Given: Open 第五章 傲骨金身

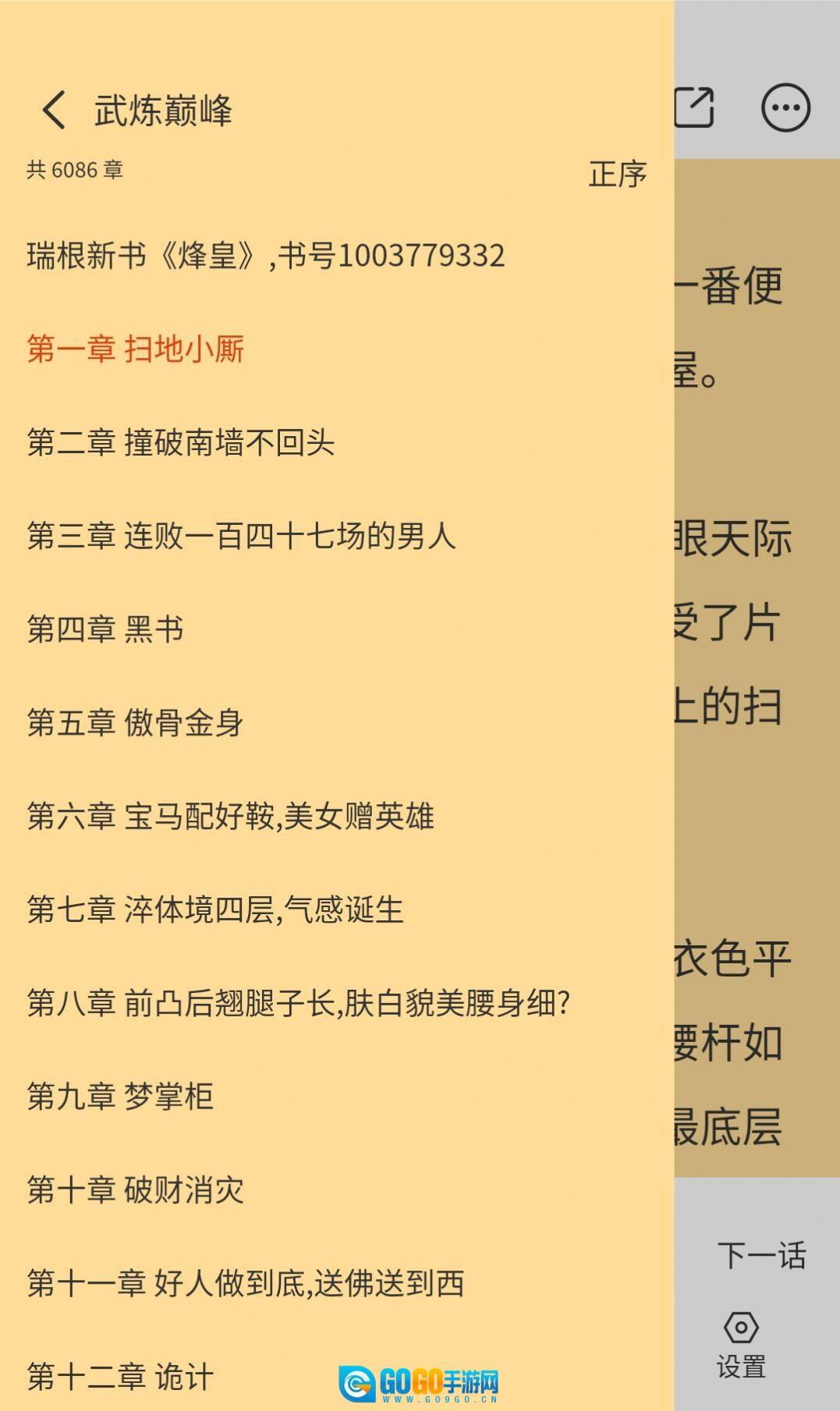Looking at the screenshot, I should pyautogui.click(x=136, y=722).
